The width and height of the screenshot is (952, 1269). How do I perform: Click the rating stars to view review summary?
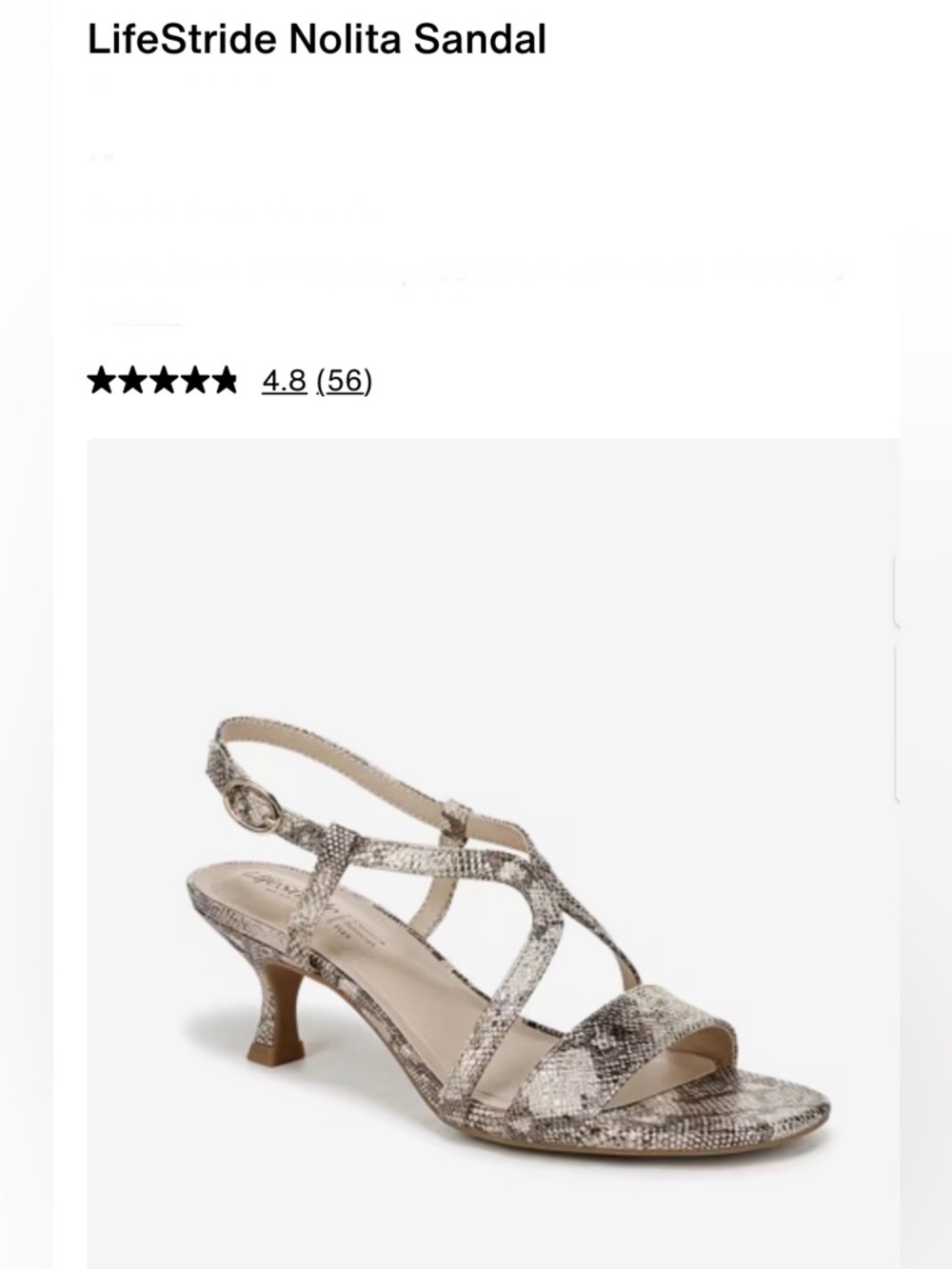tap(162, 381)
